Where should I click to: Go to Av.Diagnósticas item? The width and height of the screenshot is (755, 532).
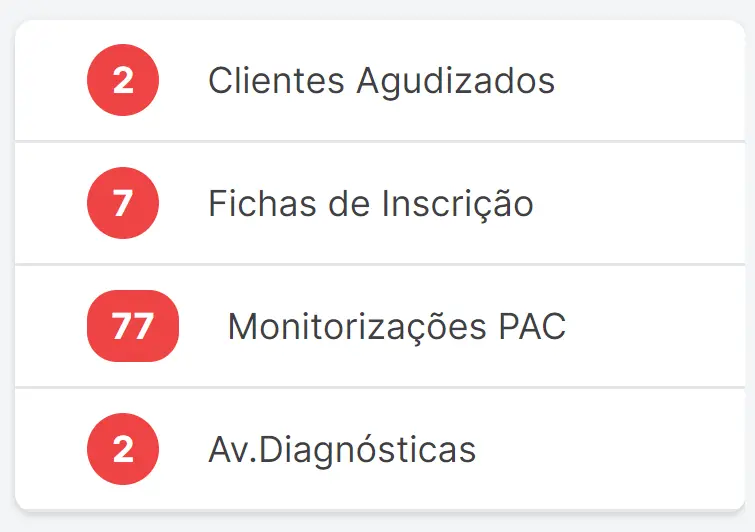pyautogui.click(x=341, y=450)
